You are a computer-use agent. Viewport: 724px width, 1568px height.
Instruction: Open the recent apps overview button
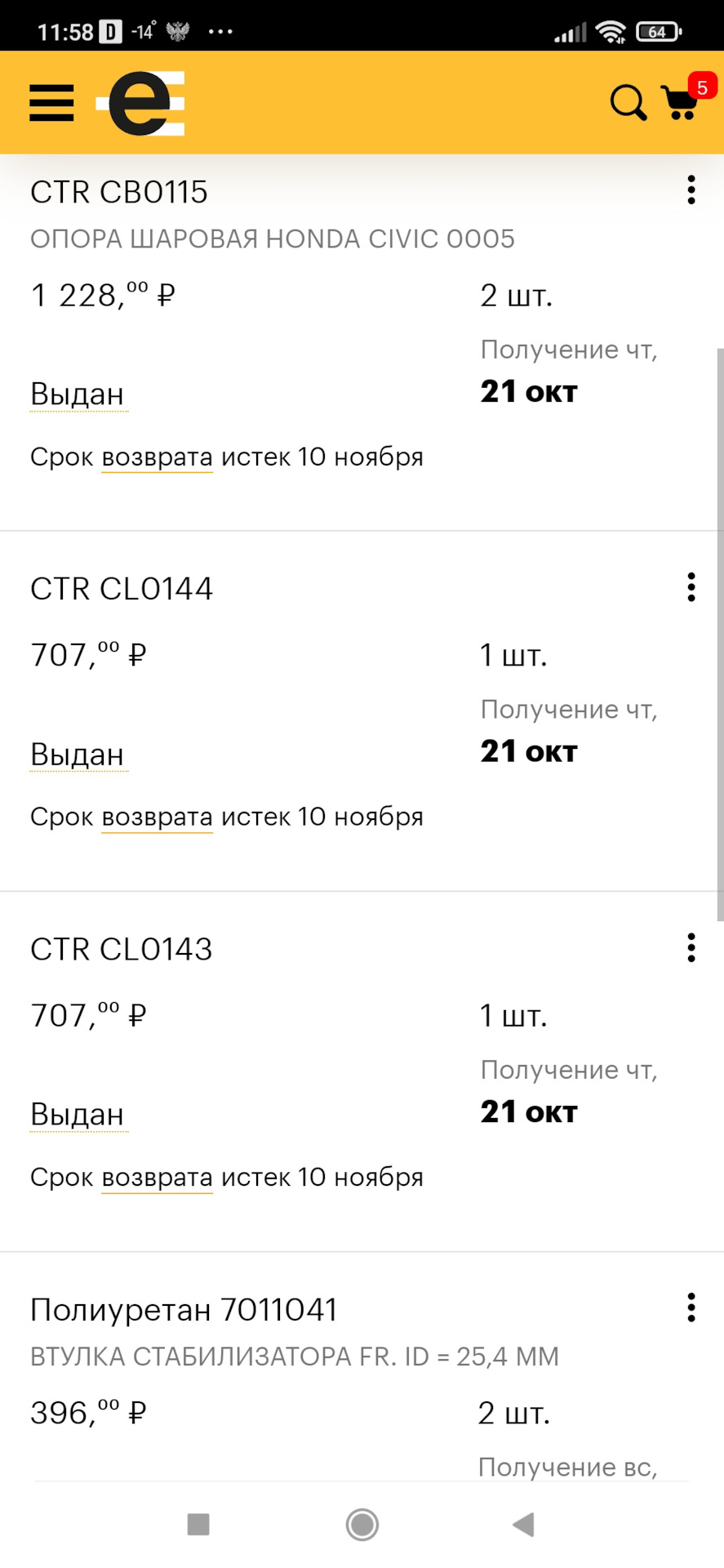(x=196, y=1524)
